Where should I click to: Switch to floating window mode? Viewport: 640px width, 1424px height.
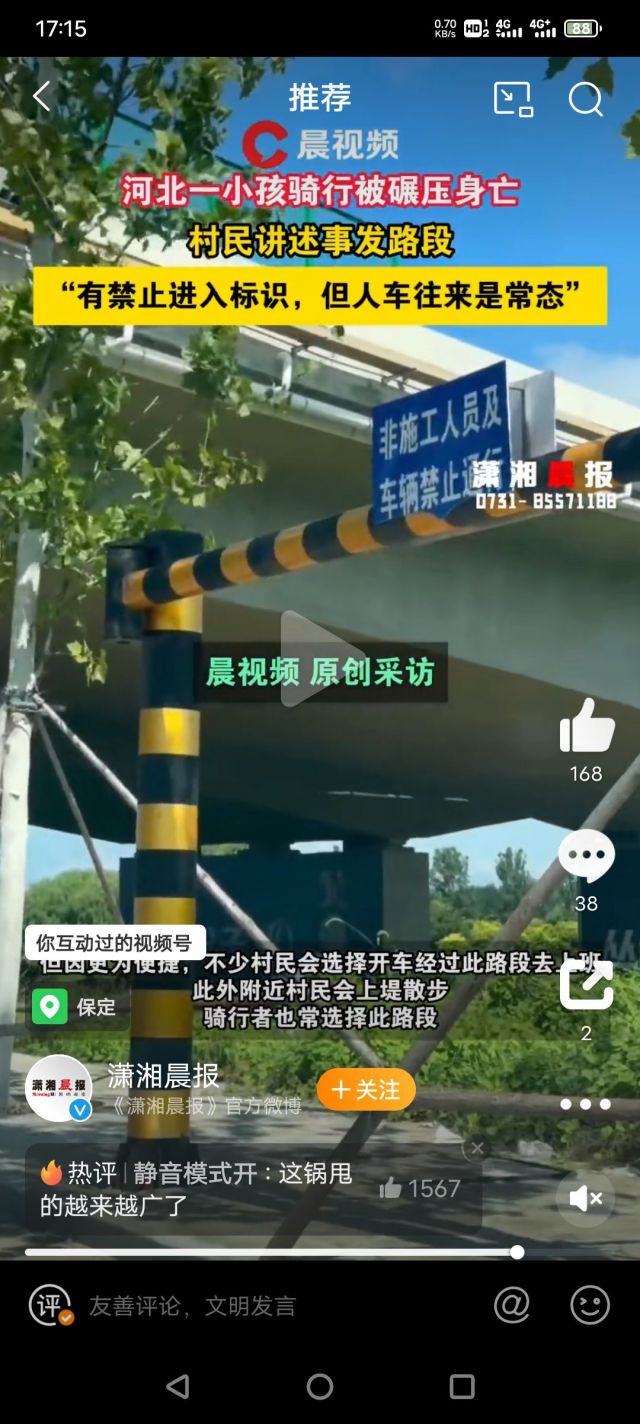512,98
